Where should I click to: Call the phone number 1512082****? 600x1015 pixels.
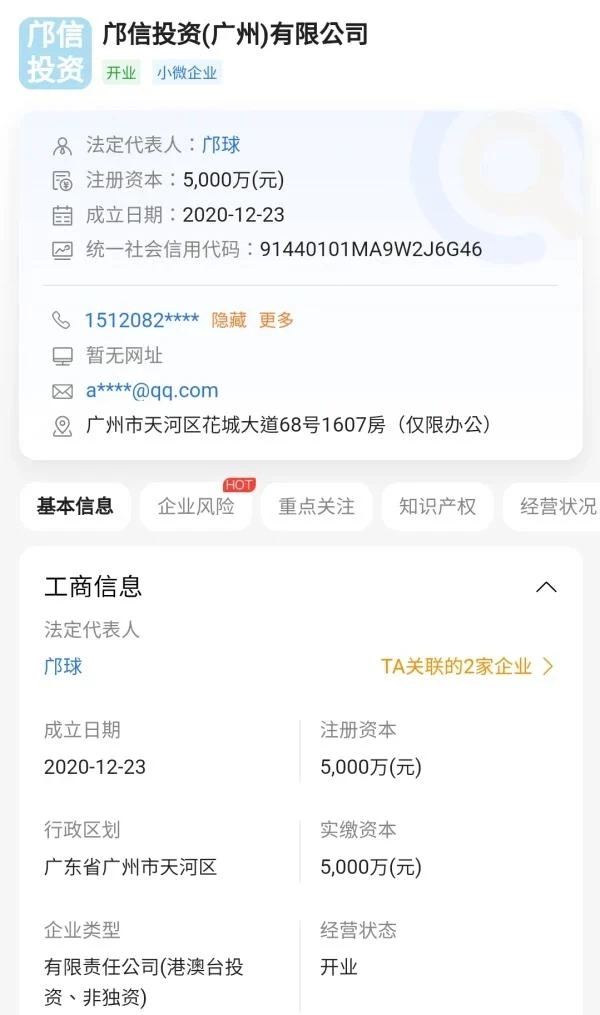pos(142,320)
